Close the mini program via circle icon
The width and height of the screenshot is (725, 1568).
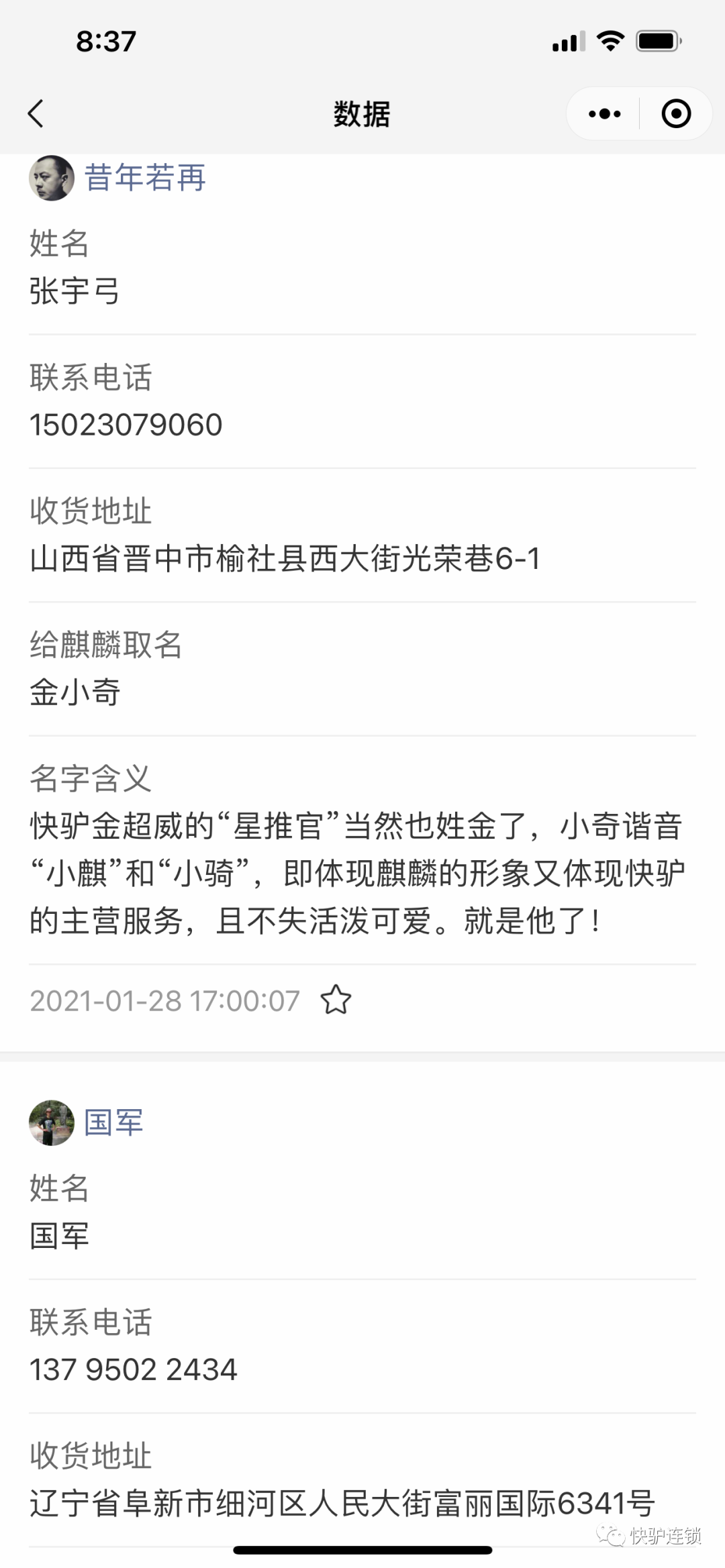click(x=676, y=114)
